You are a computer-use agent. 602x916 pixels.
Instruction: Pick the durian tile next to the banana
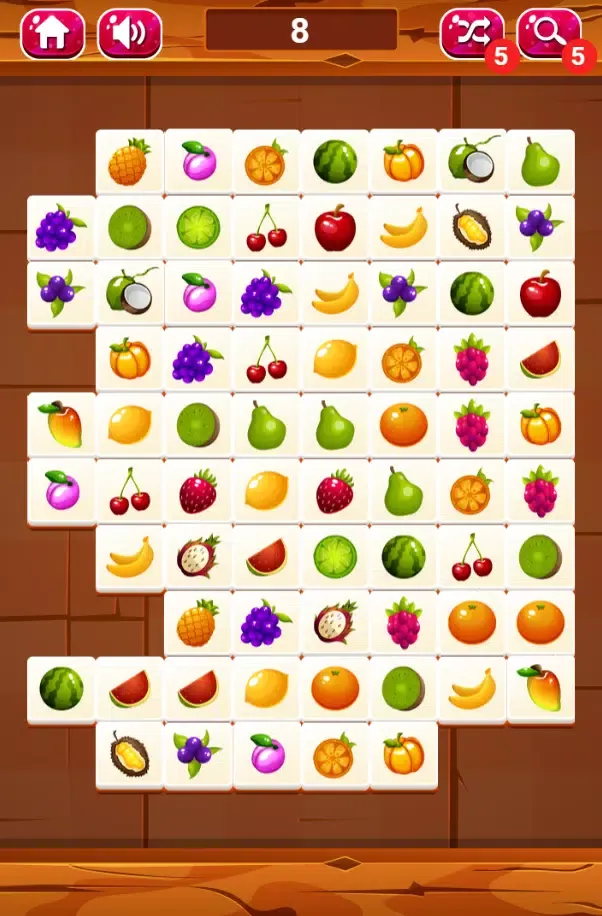(471, 227)
